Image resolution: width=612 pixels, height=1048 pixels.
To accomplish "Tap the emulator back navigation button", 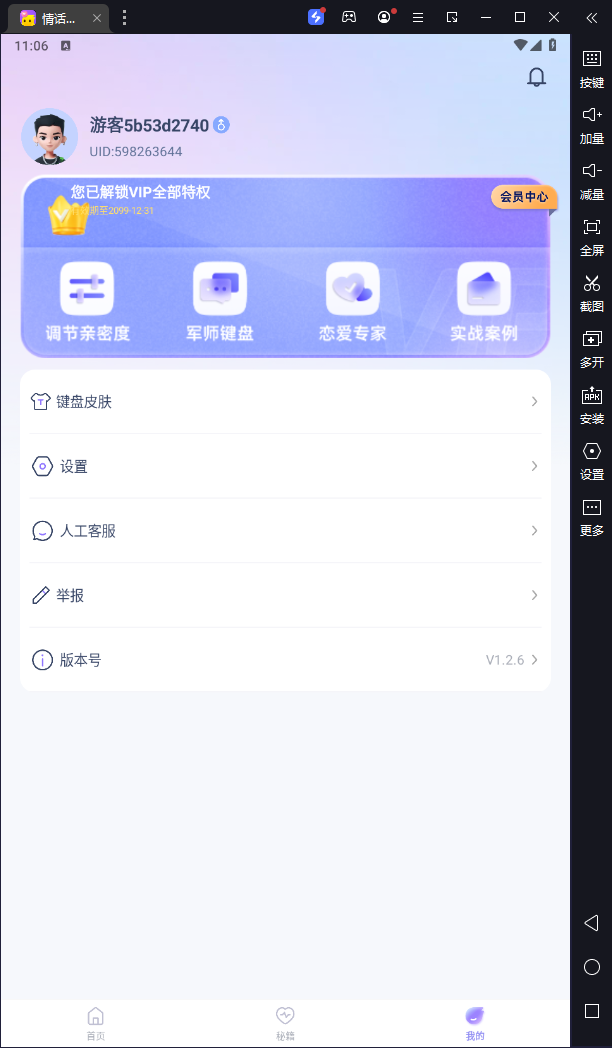I will click(x=591, y=923).
